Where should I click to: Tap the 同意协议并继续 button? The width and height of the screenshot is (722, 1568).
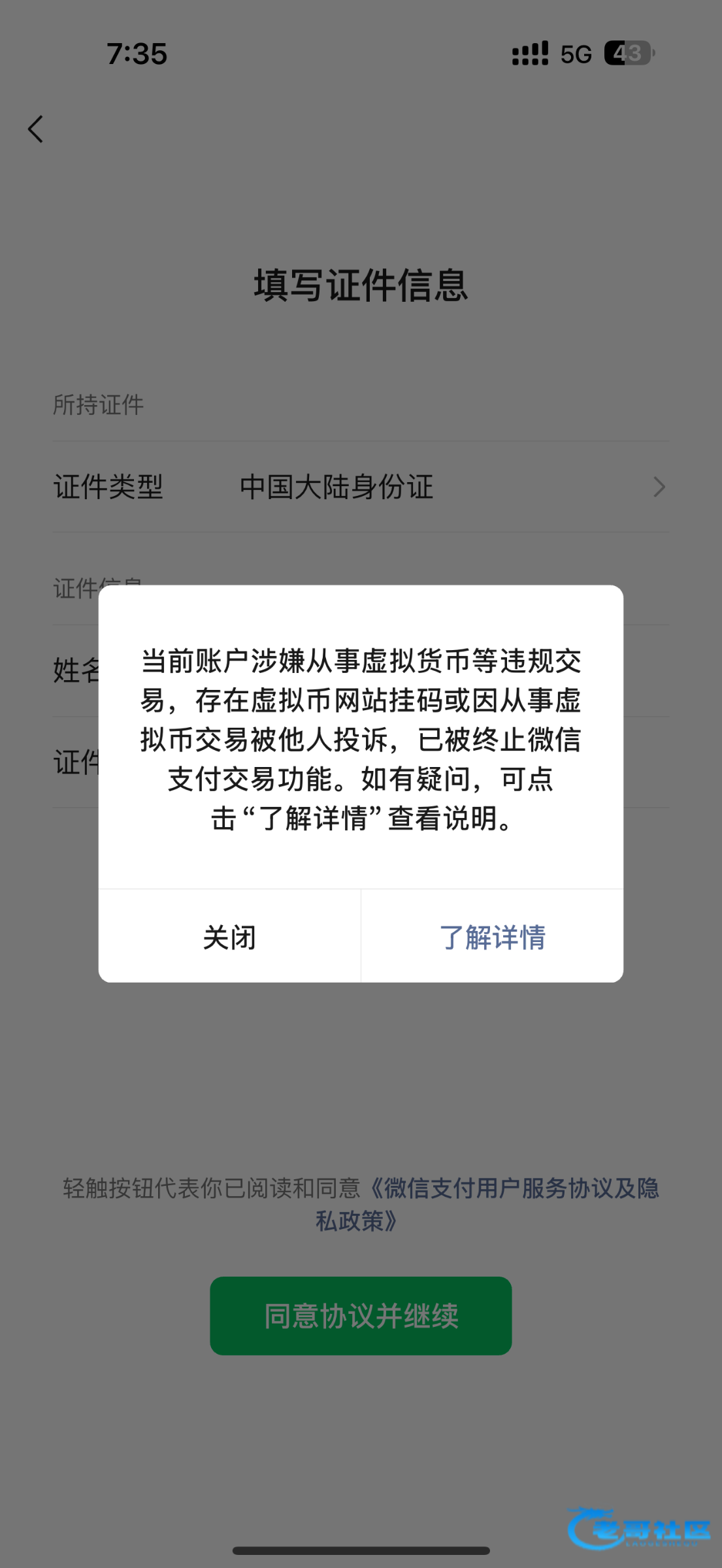[x=361, y=1316]
